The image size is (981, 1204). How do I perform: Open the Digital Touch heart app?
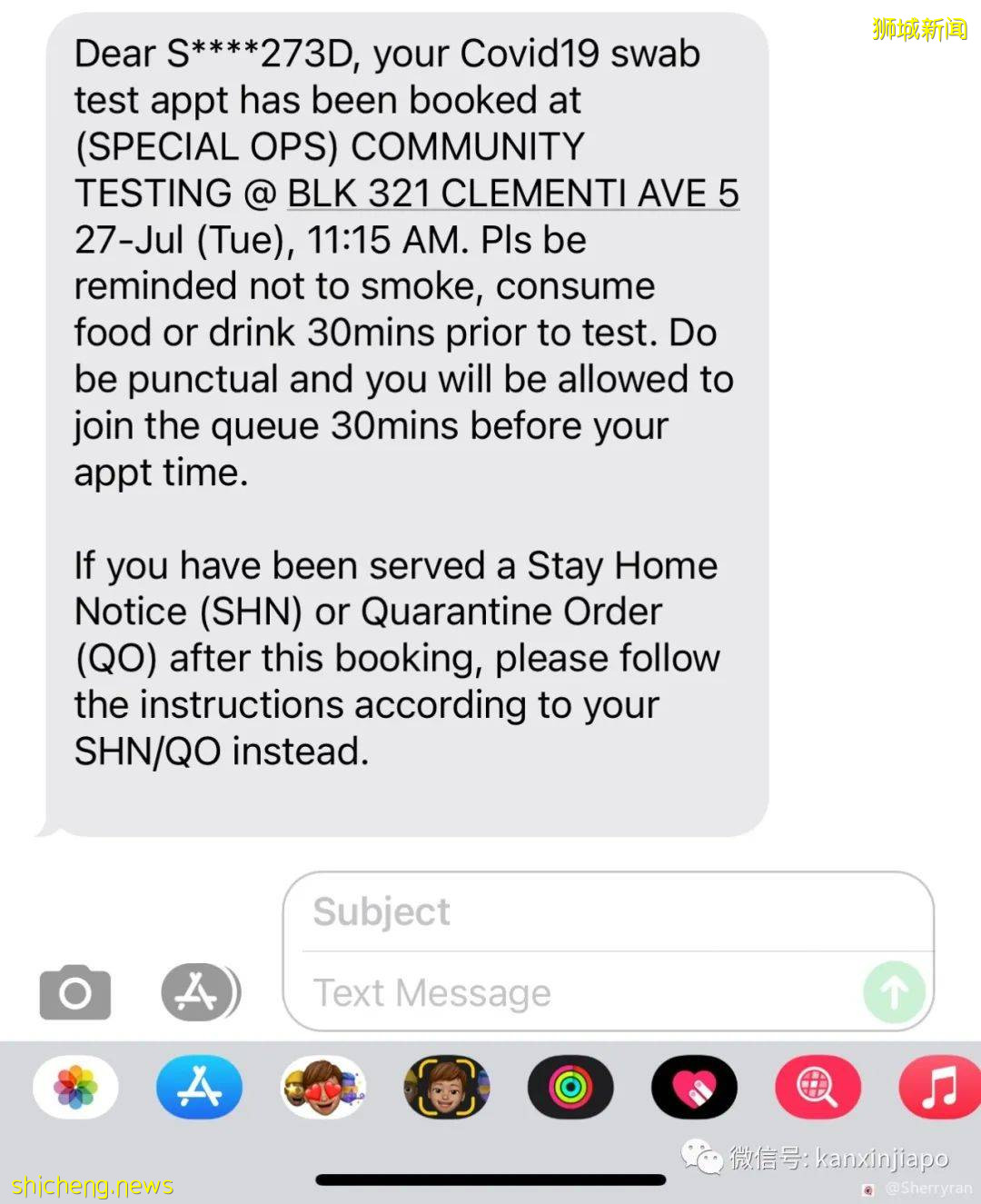pos(694,1087)
